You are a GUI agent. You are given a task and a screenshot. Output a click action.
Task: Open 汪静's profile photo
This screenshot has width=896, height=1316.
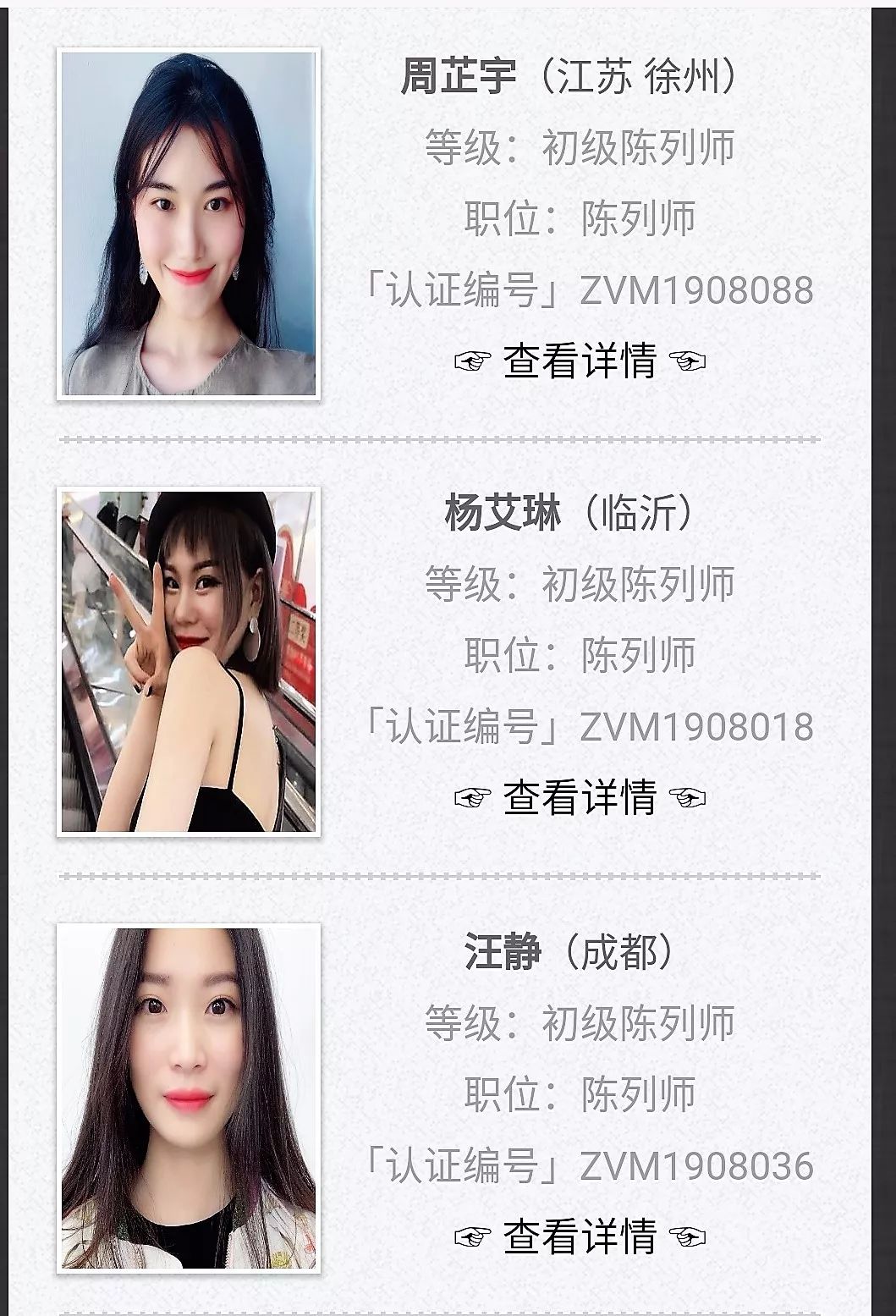tap(189, 1099)
